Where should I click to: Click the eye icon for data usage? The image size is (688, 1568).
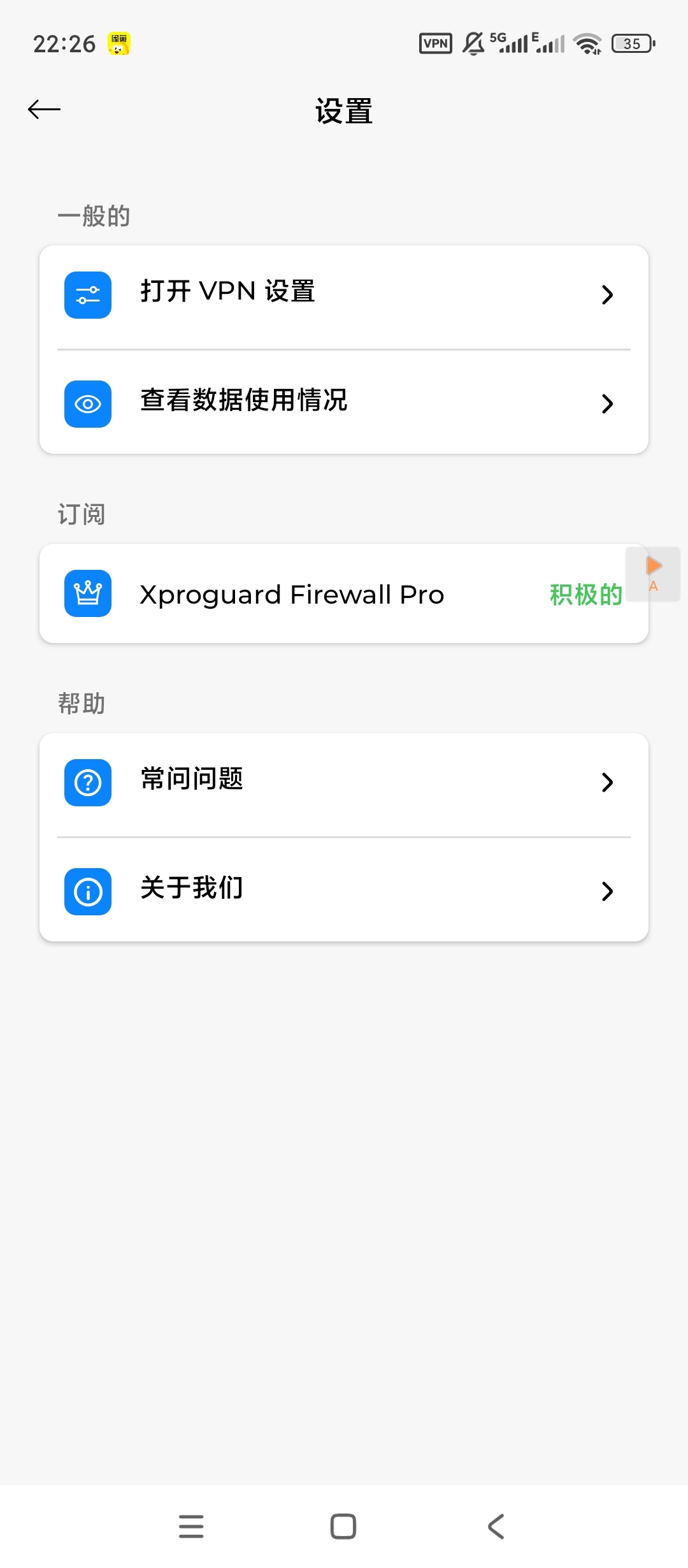click(87, 403)
